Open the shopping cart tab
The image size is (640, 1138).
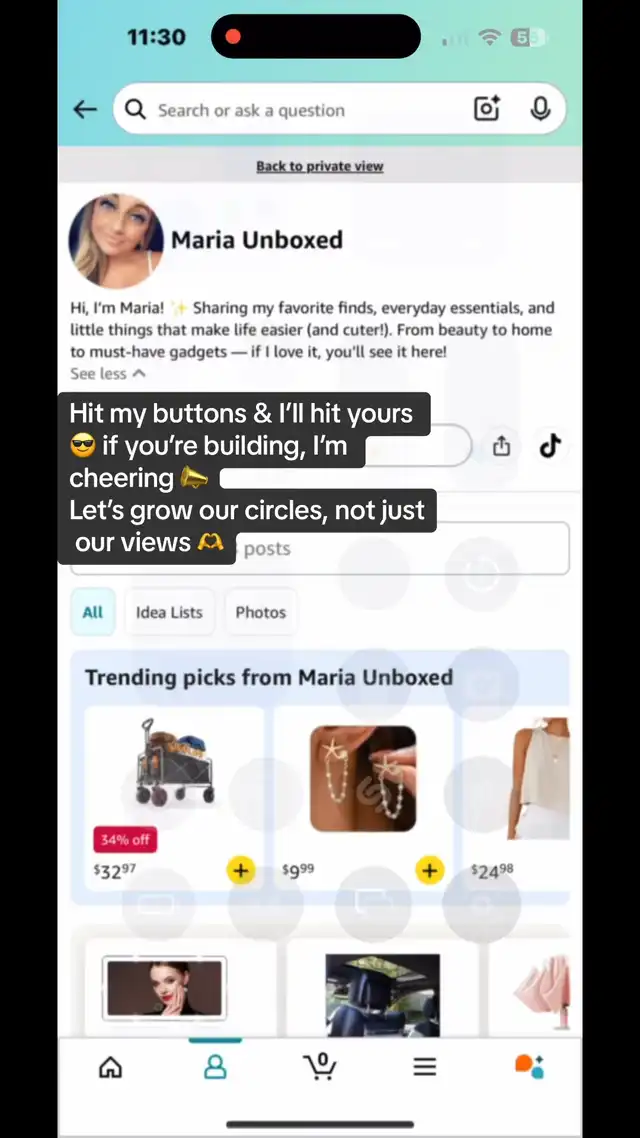pyautogui.click(x=319, y=1065)
